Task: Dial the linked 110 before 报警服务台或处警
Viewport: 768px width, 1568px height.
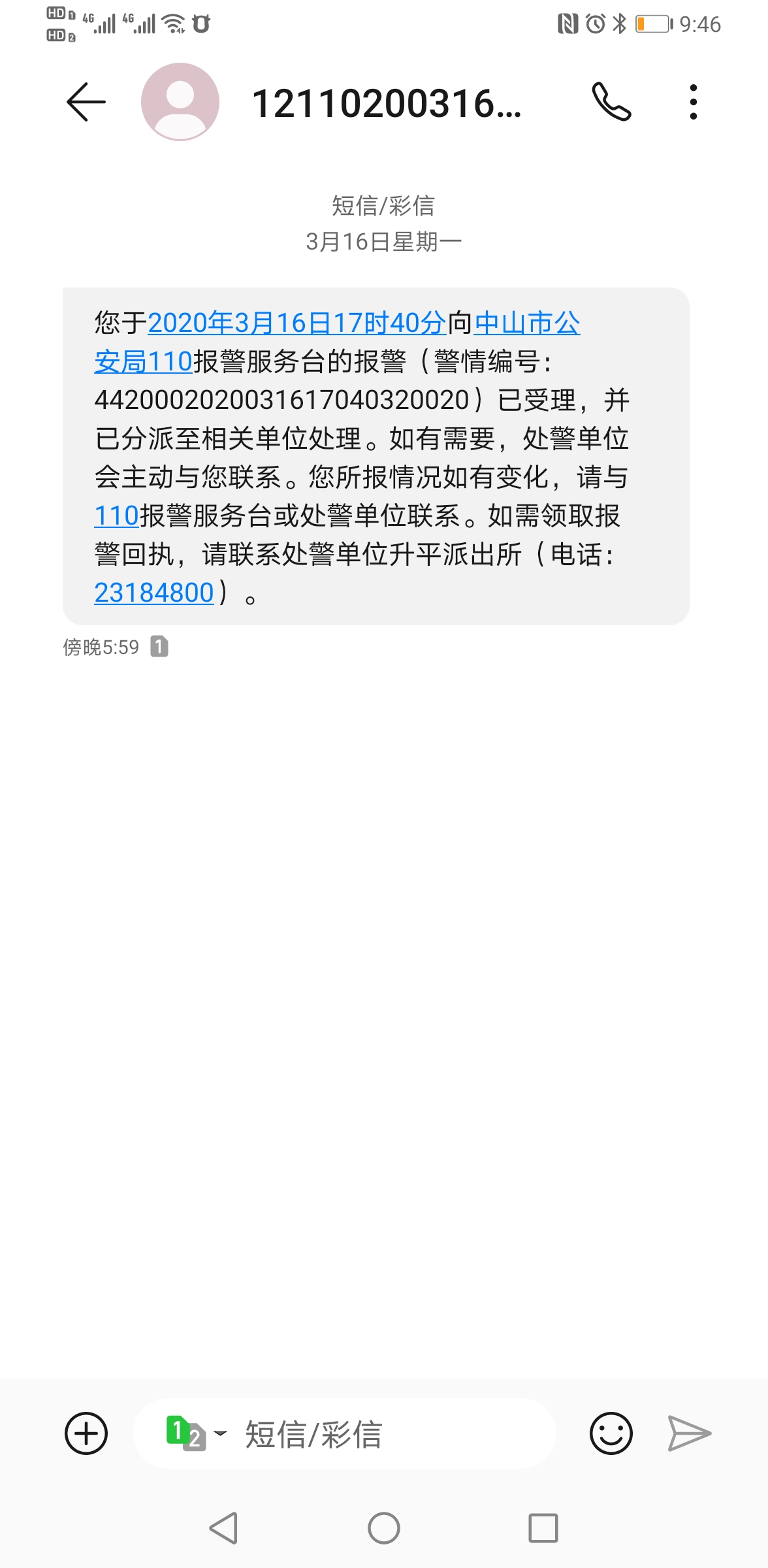Action: pyautogui.click(x=116, y=515)
